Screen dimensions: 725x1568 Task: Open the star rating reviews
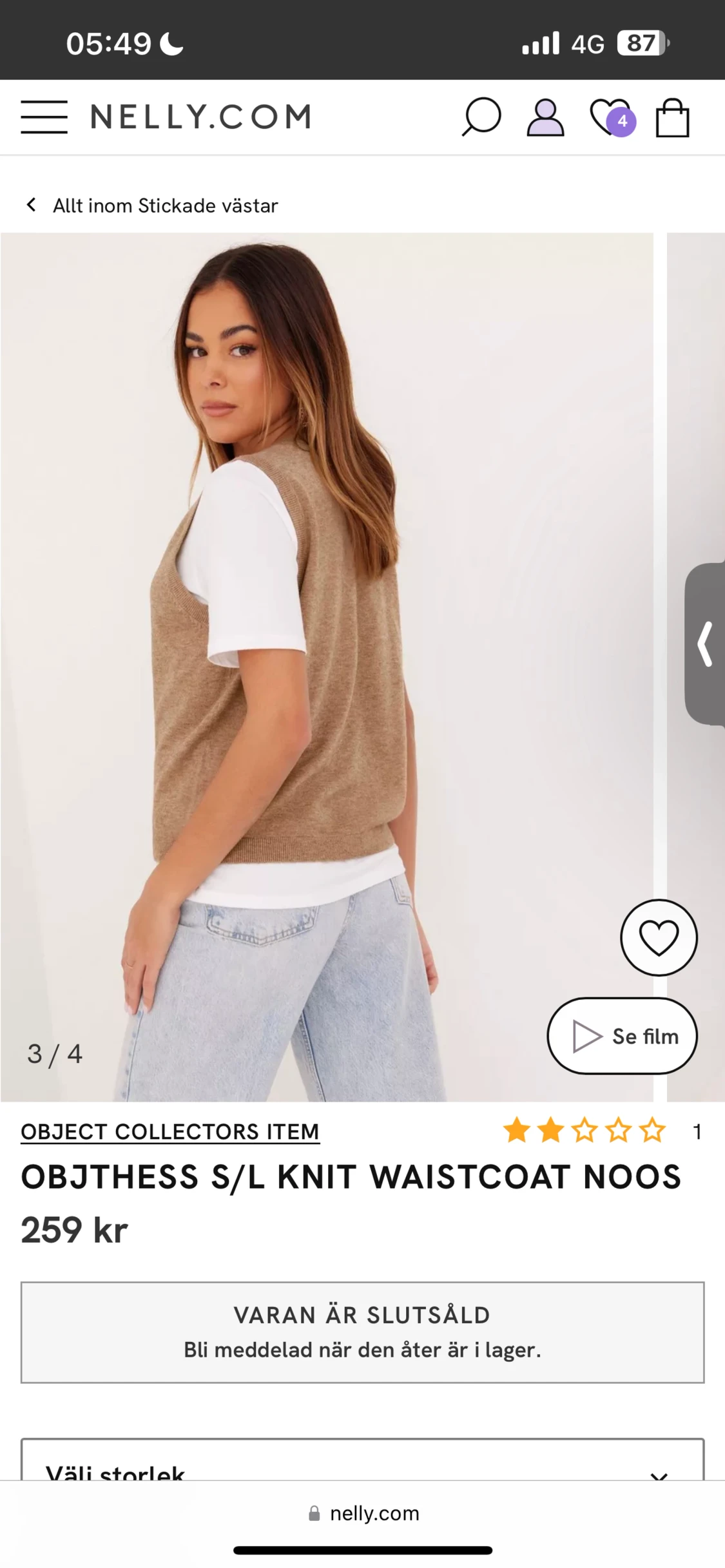click(x=602, y=1131)
